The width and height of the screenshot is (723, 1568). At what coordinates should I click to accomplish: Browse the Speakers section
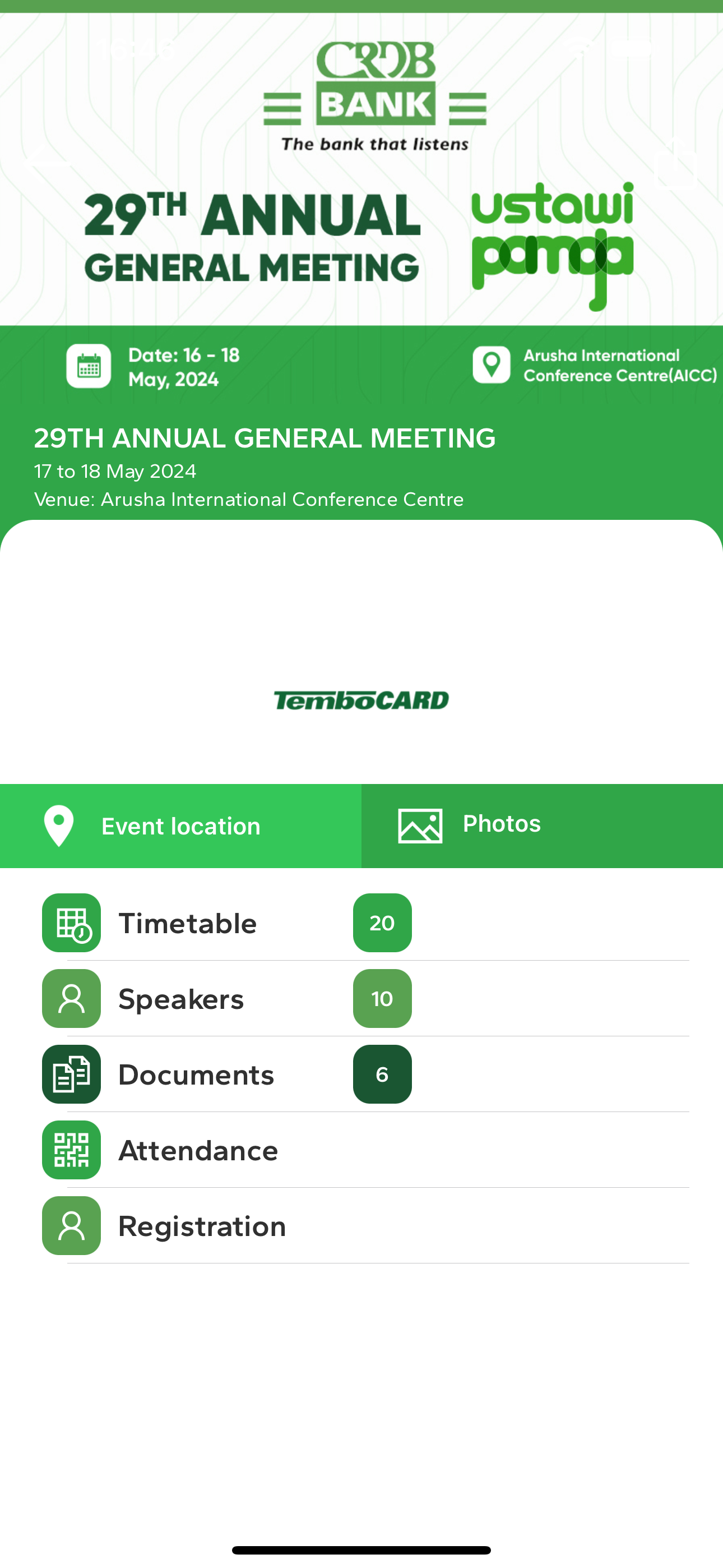click(x=182, y=999)
